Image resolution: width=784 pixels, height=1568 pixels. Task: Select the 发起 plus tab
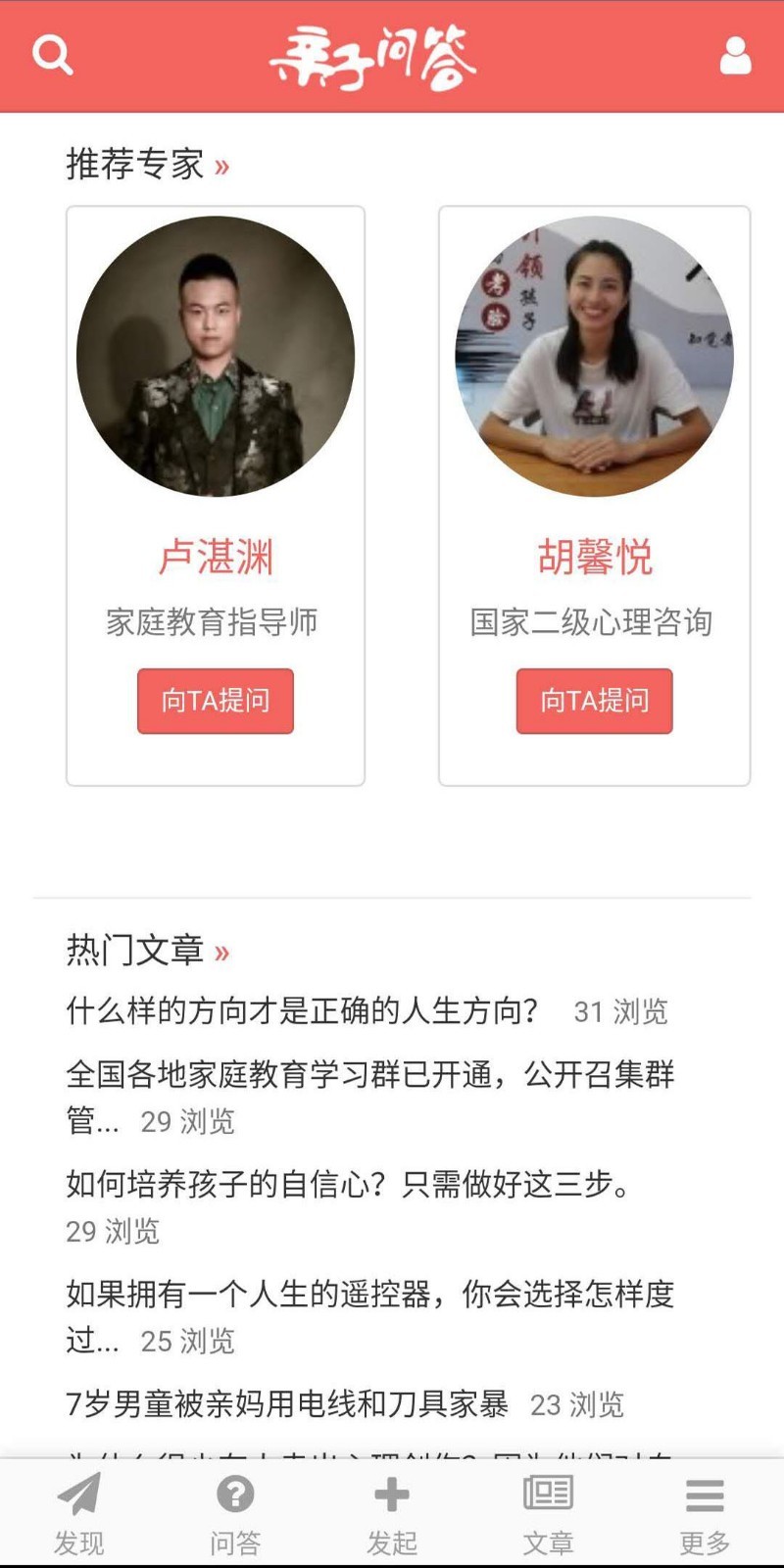coord(392,1514)
